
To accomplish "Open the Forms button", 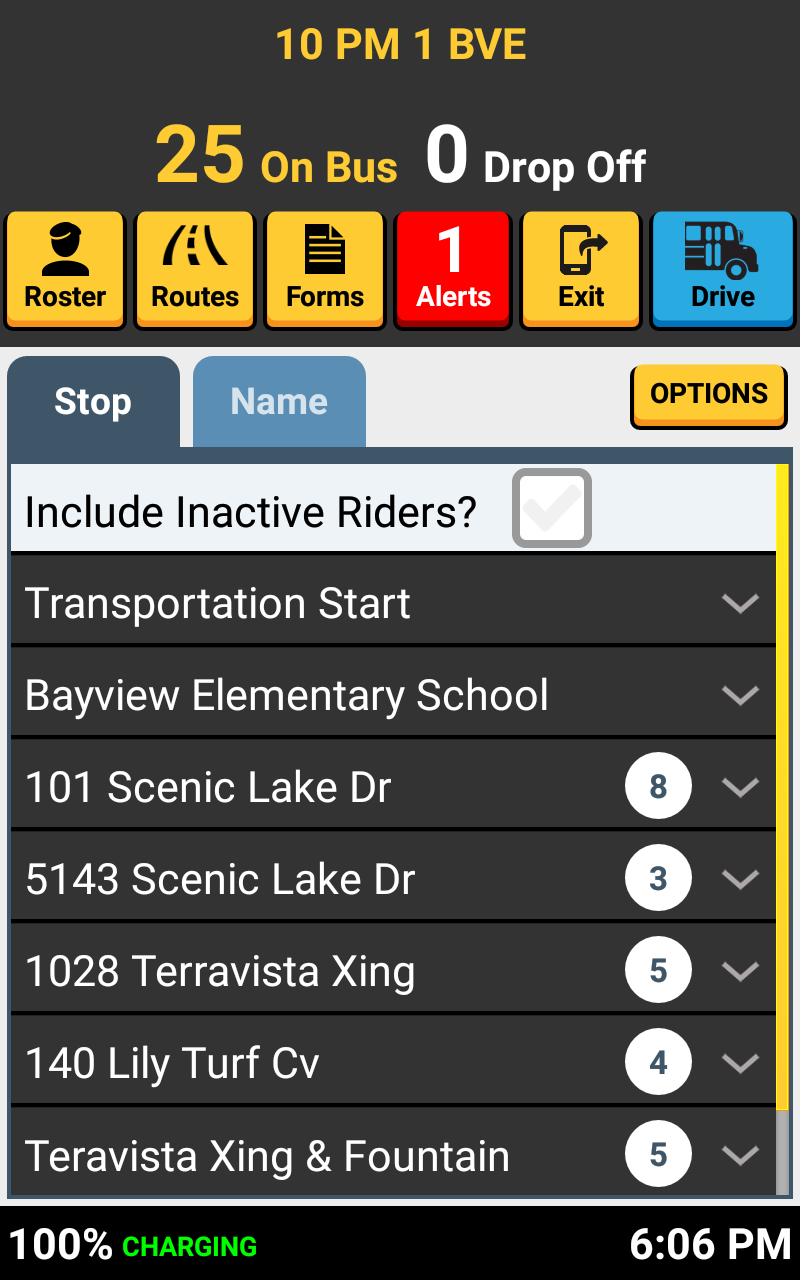I will point(325,269).
